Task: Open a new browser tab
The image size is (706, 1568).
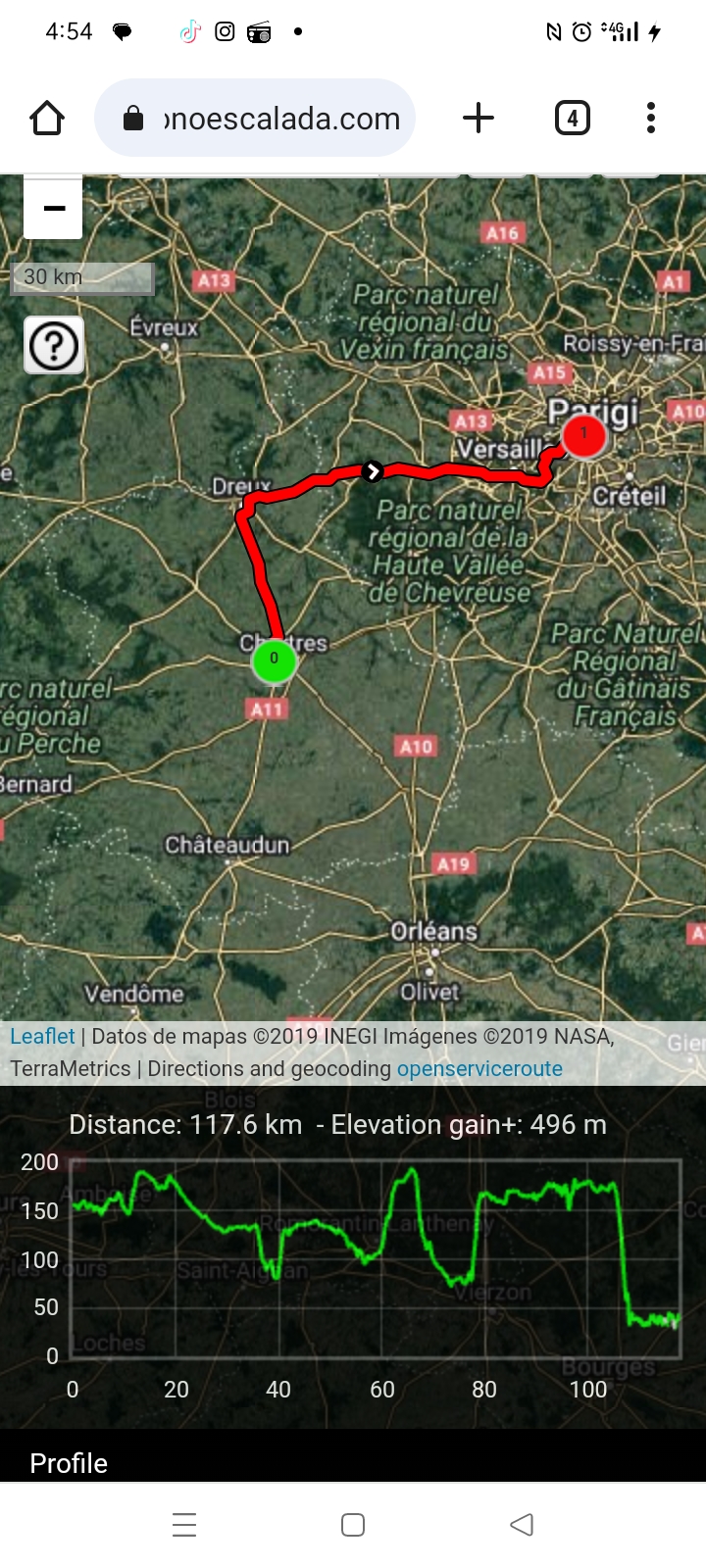Action: [478, 119]
